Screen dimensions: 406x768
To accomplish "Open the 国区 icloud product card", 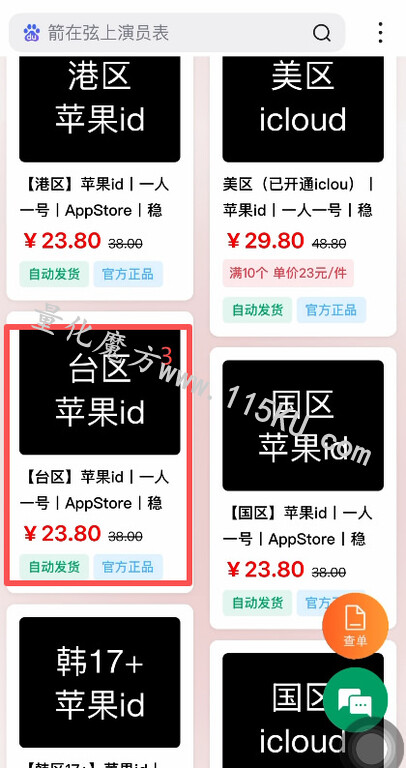I will (303, 704).
